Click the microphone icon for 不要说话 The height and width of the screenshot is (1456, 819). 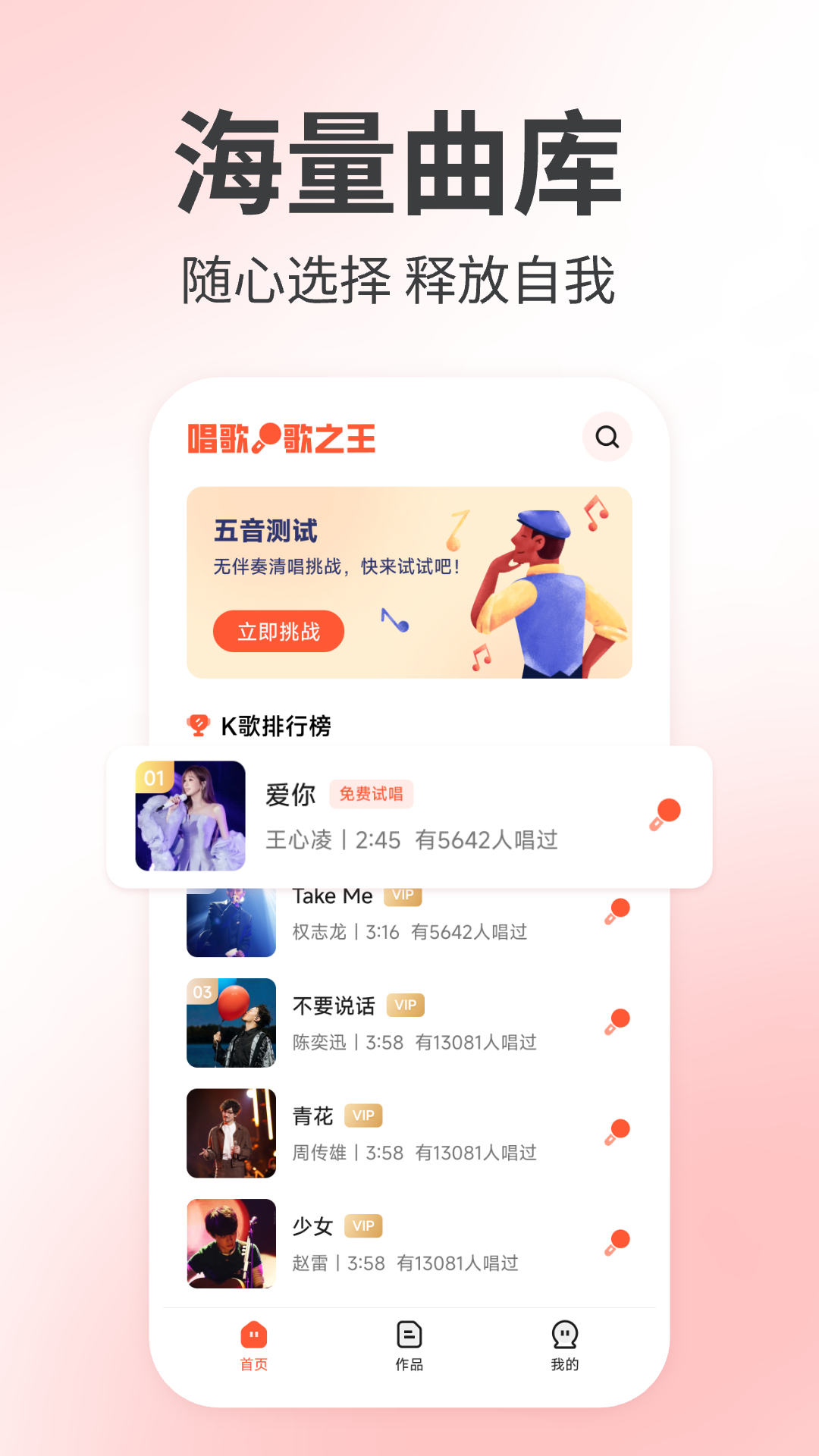pyautogui.click(x=617, y=1018)
